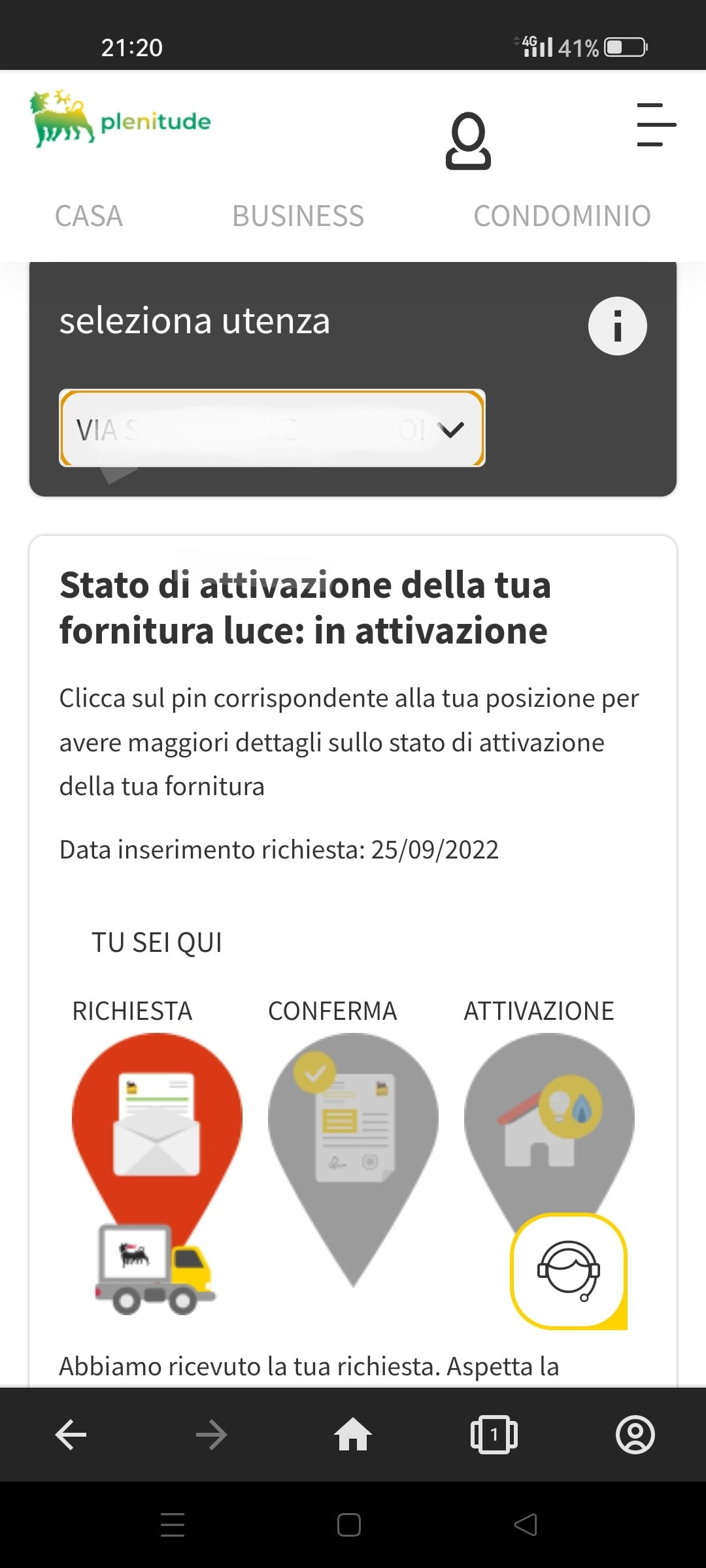The height and width of the screenshot is (1568, 706).
Task: Switch to the BUSINESS tab
Action: pyautogui.click(x=298, y=216)
